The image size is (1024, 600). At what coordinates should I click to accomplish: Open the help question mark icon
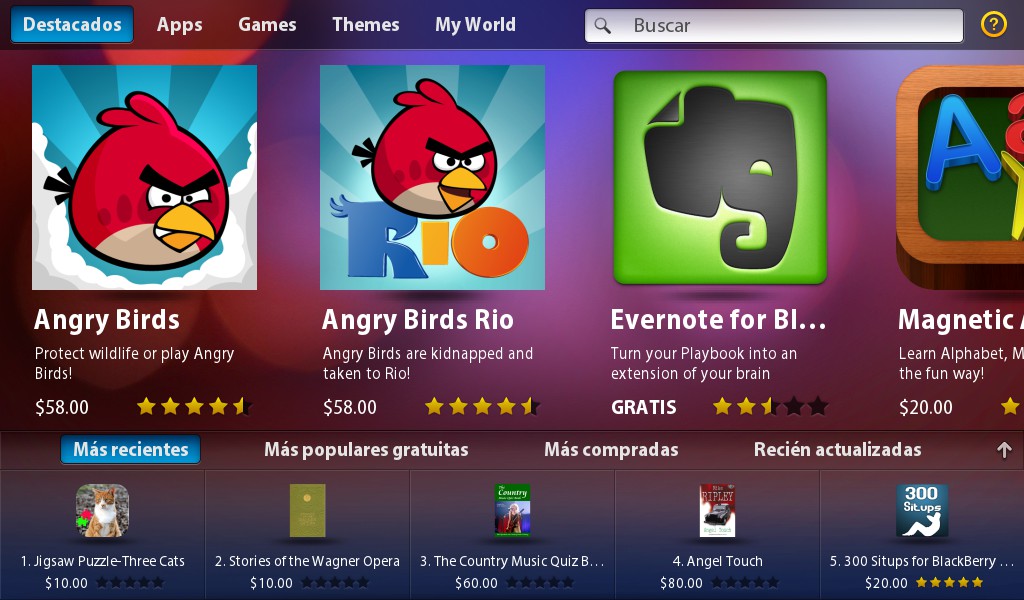[993, 25]
